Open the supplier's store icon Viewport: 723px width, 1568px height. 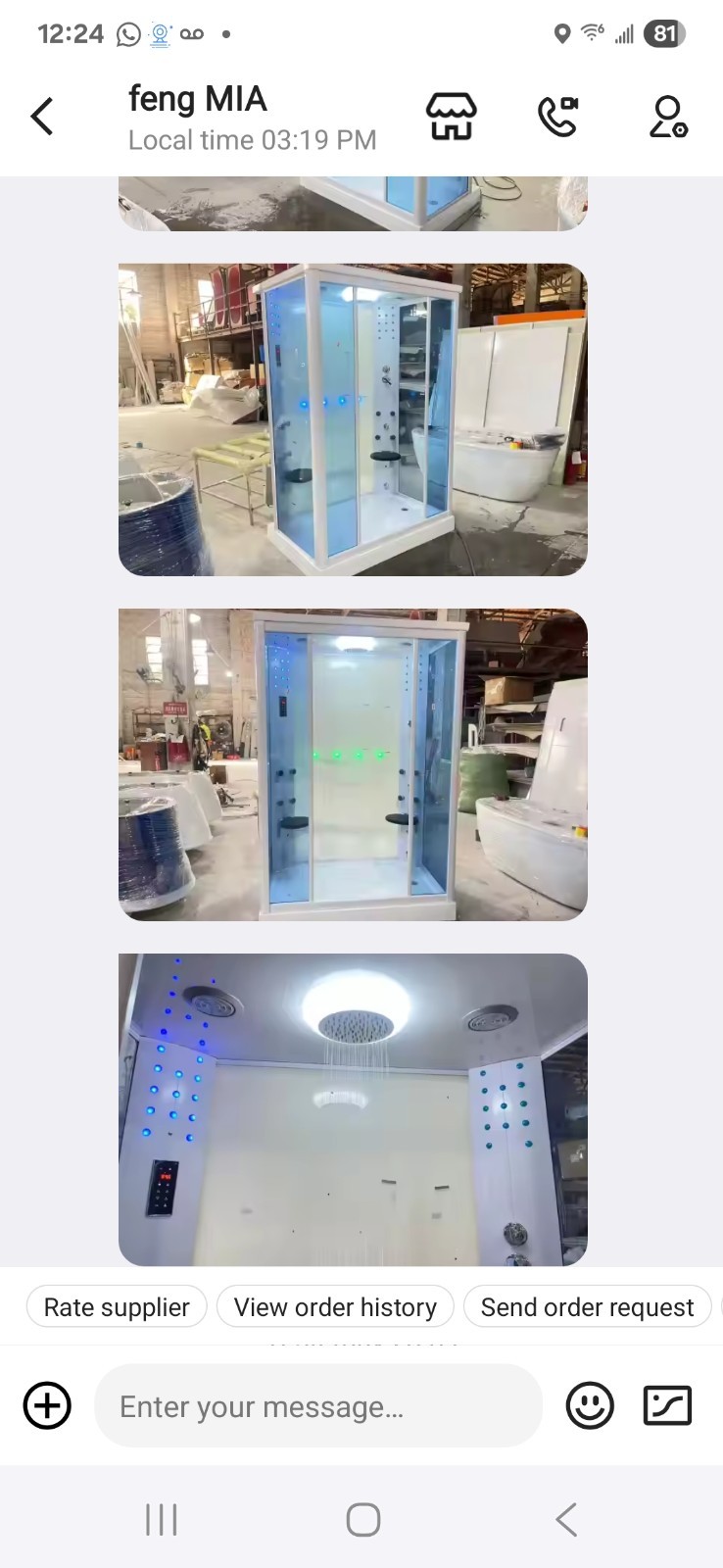pyautogui.click(x=452, y=117)
